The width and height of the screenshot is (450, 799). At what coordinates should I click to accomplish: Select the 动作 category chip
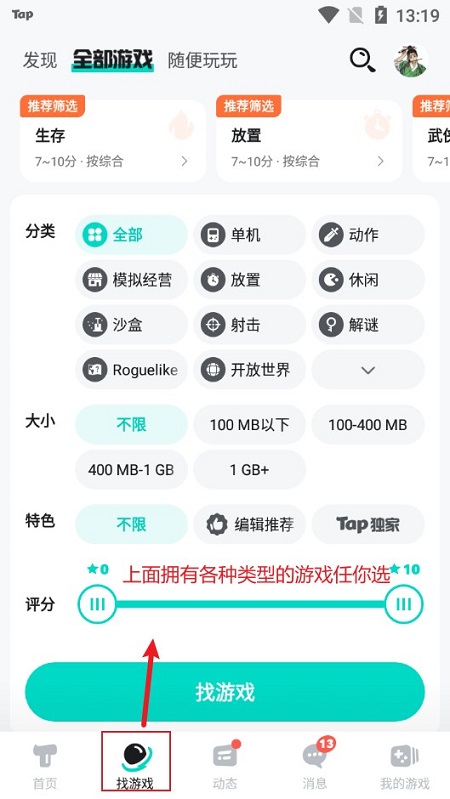point(368,235)
